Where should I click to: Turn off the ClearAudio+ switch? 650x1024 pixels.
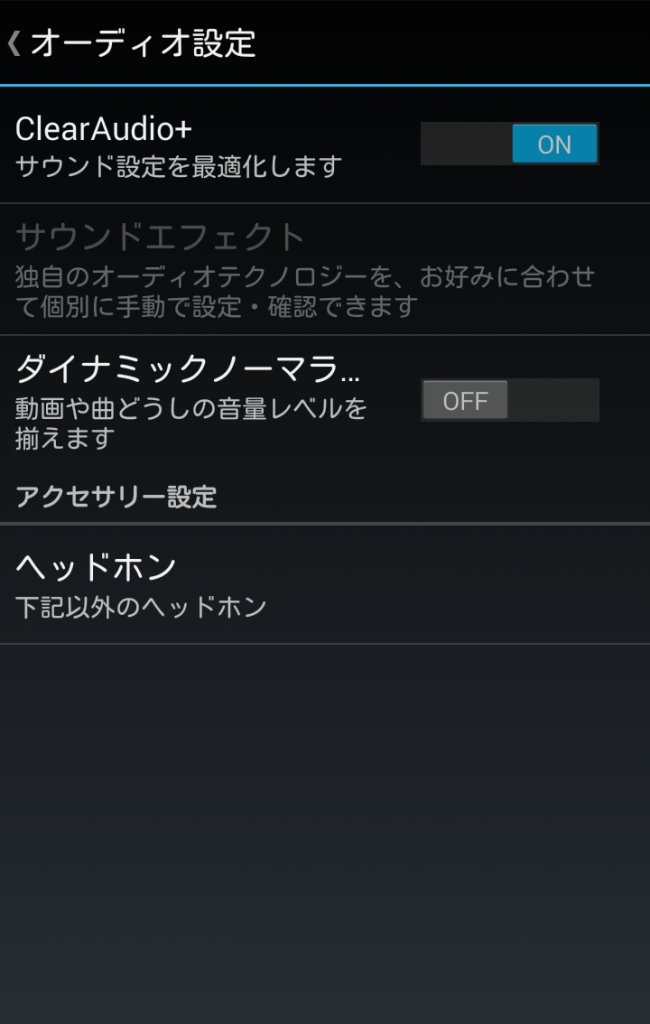509,144
